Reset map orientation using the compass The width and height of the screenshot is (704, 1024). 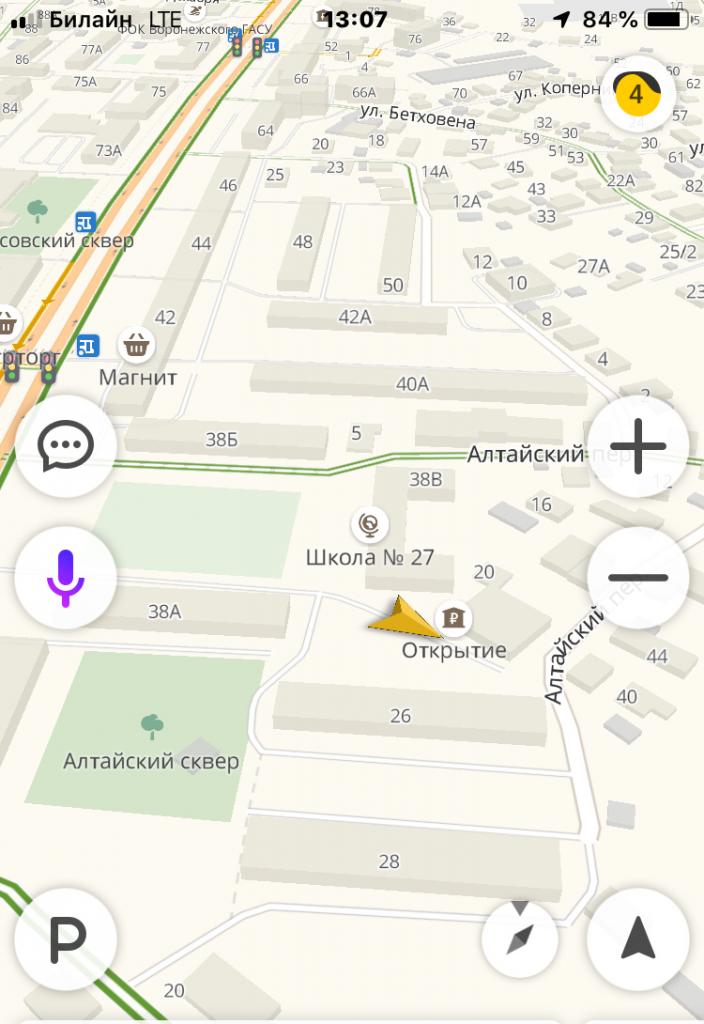(519, 939)
